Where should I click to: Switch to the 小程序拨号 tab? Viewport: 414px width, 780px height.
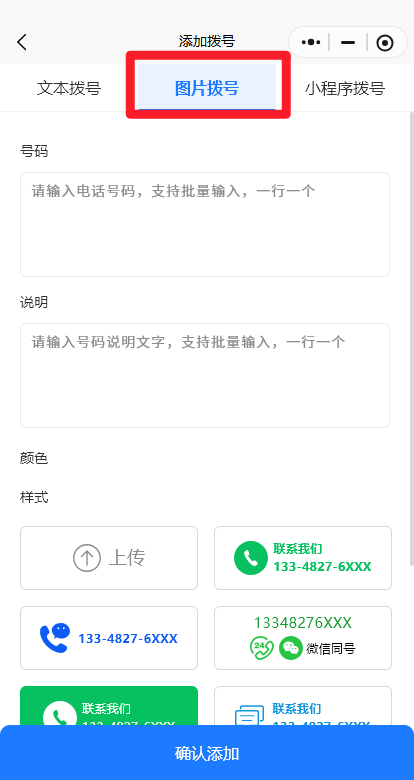click(x=345, y=89)
